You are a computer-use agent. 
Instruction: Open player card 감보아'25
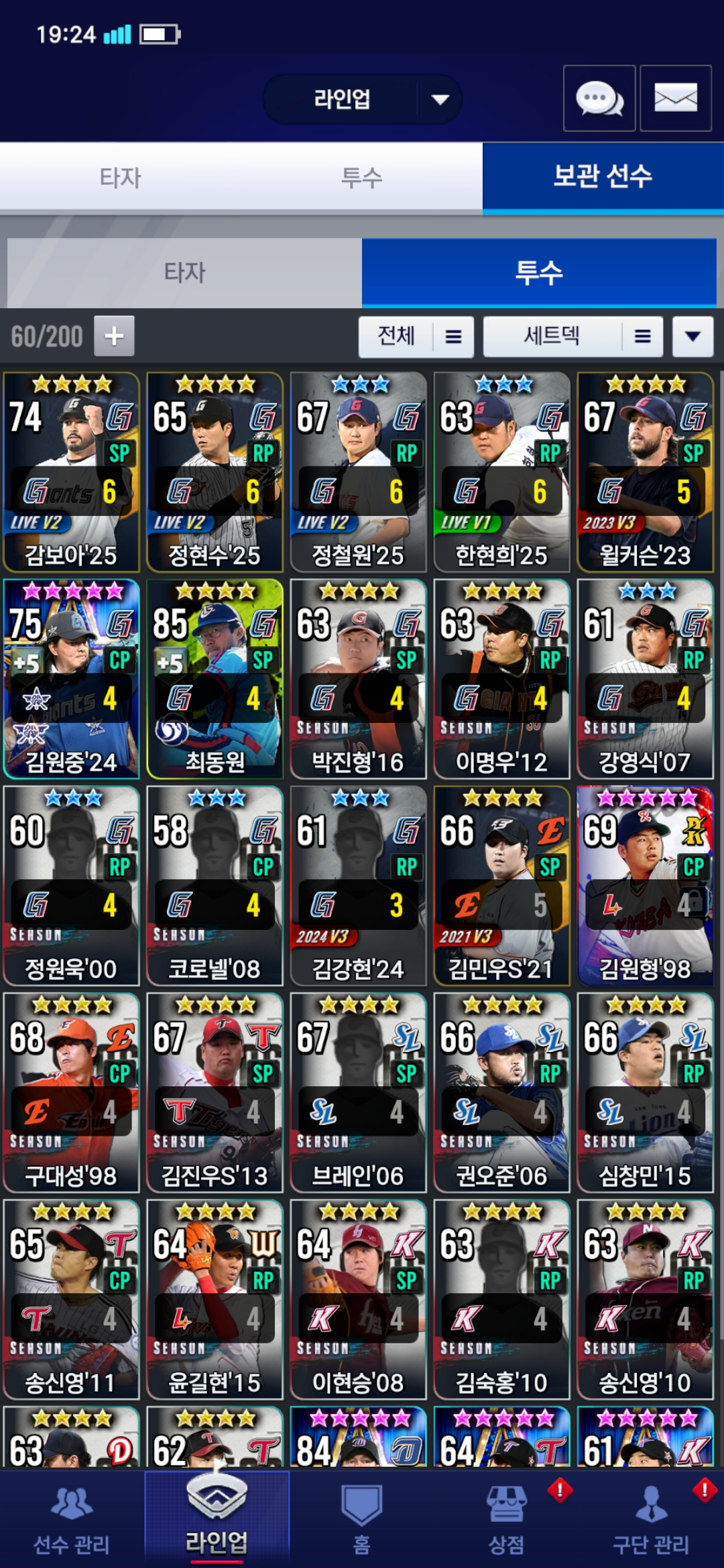pyautogui.click(x=71, y=472)
